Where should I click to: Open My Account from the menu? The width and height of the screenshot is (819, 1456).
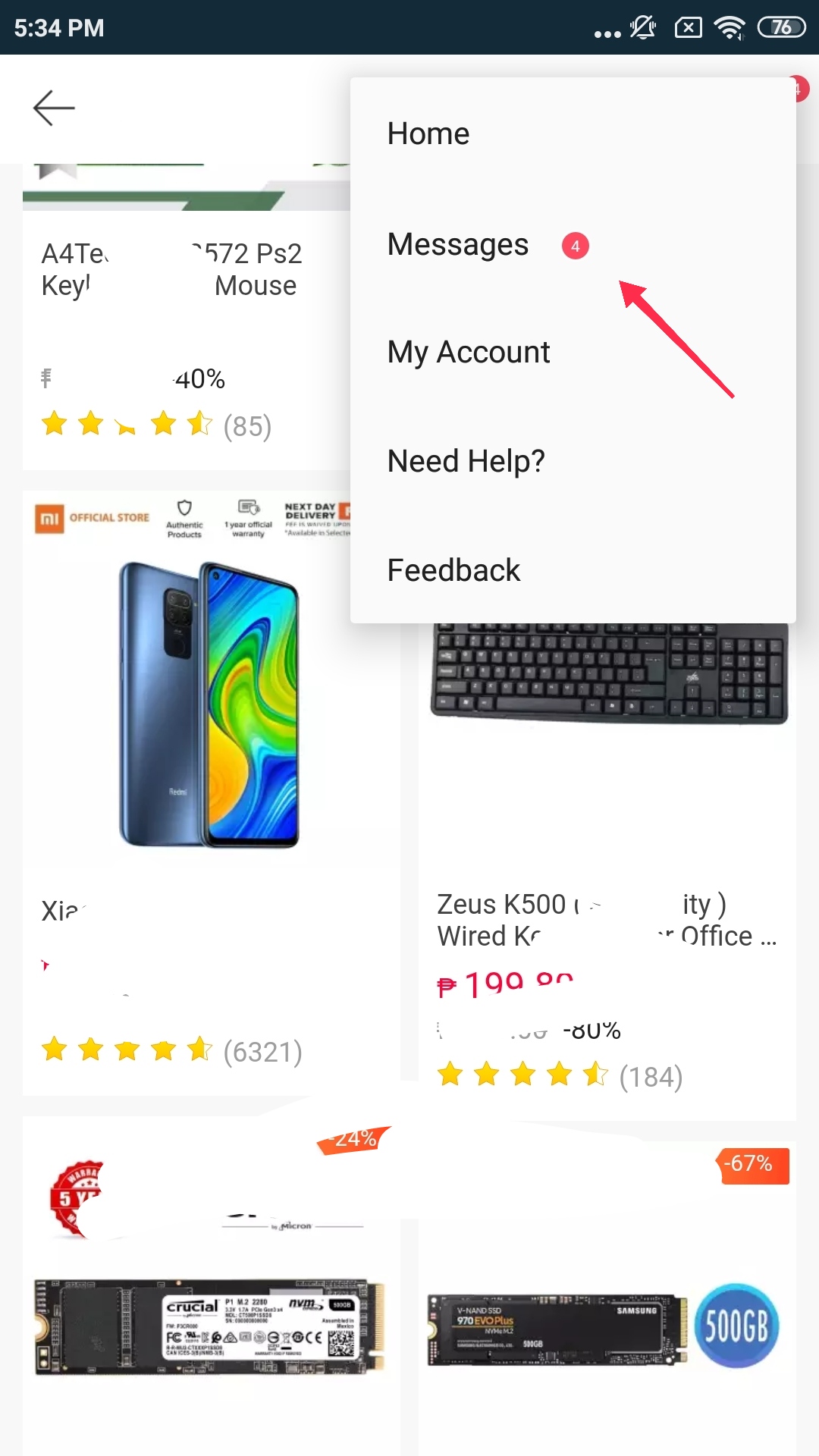click(x=573, y=352)
